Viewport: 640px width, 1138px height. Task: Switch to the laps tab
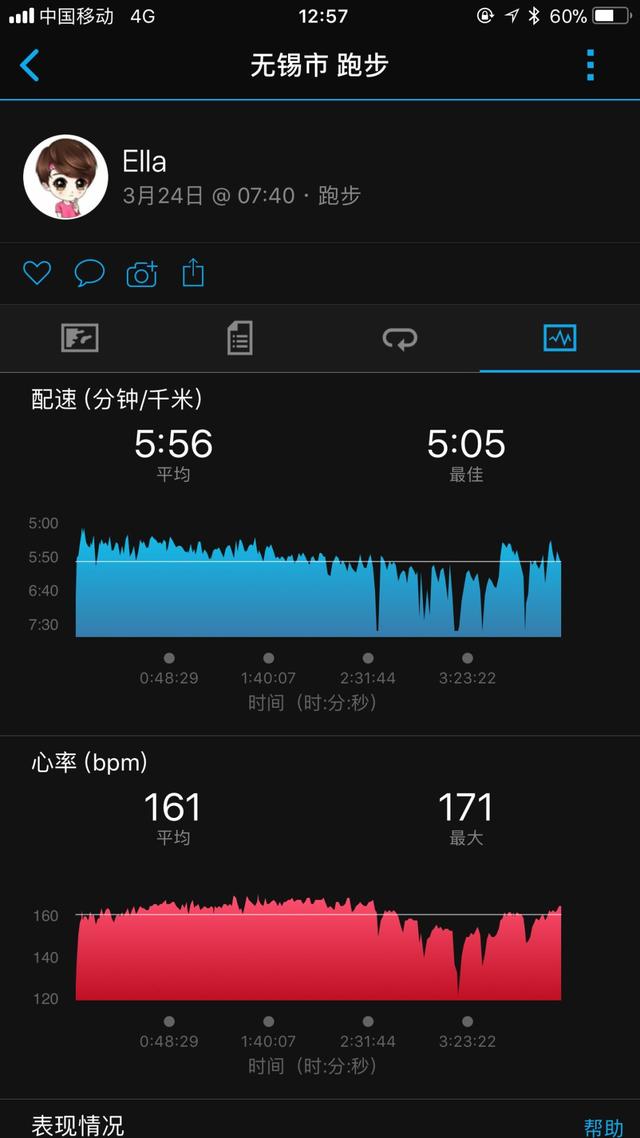pyautogui.click(x=400, y=338)
